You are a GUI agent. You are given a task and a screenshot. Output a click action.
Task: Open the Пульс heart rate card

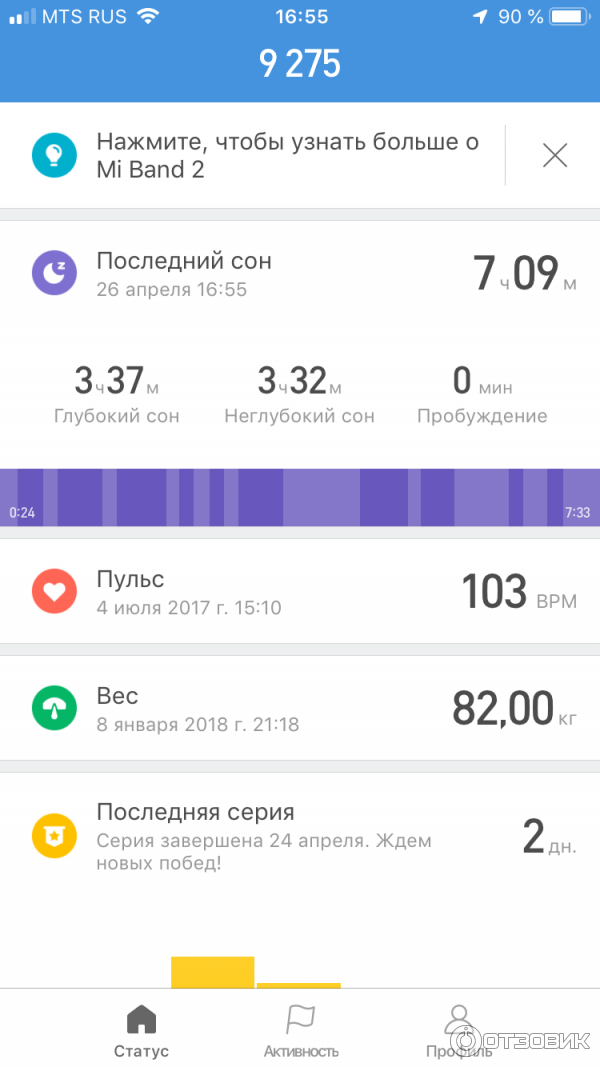[300, 592]
